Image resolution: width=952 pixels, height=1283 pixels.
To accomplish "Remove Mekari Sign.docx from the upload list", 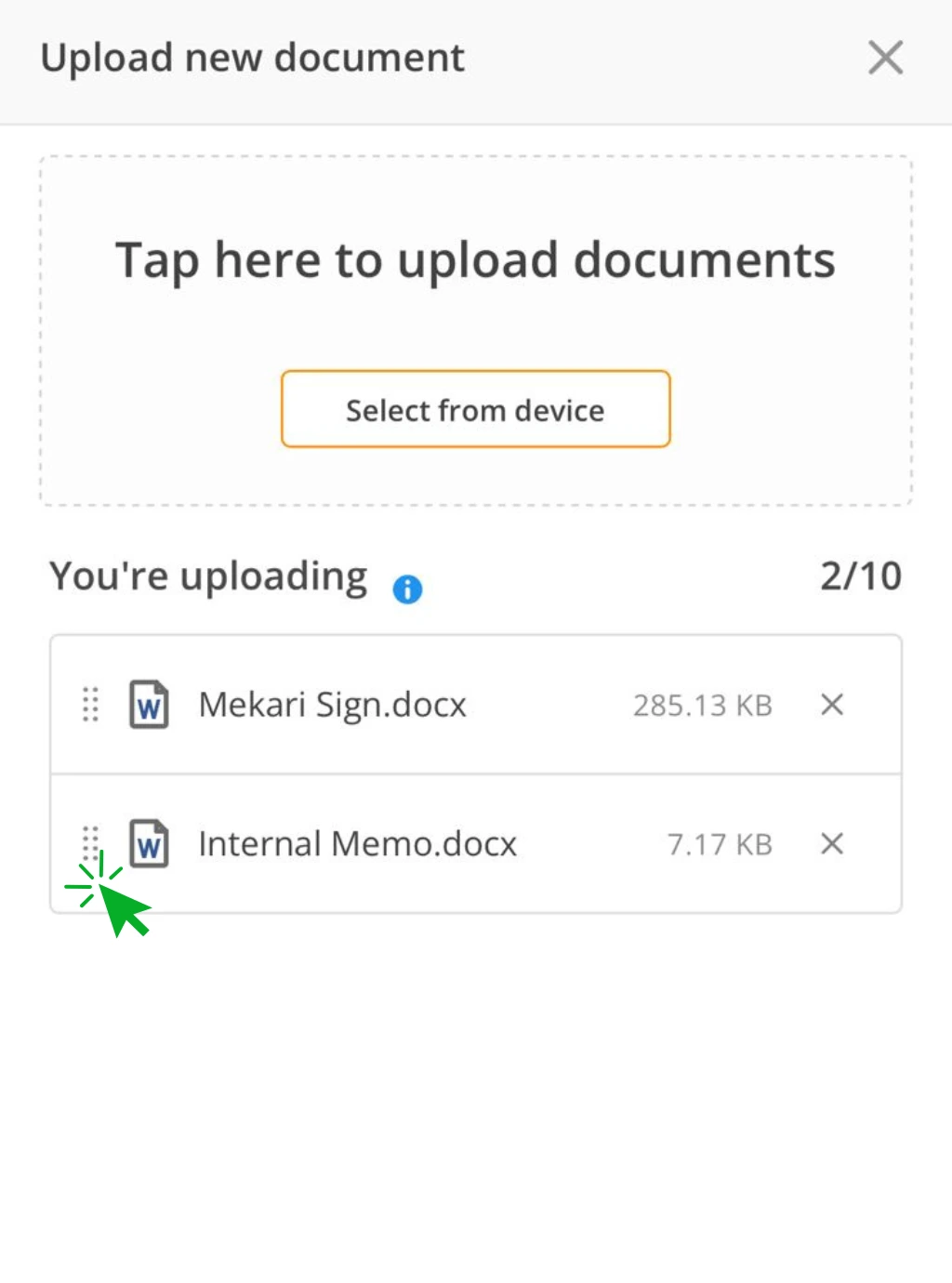I will click(832, 705).
